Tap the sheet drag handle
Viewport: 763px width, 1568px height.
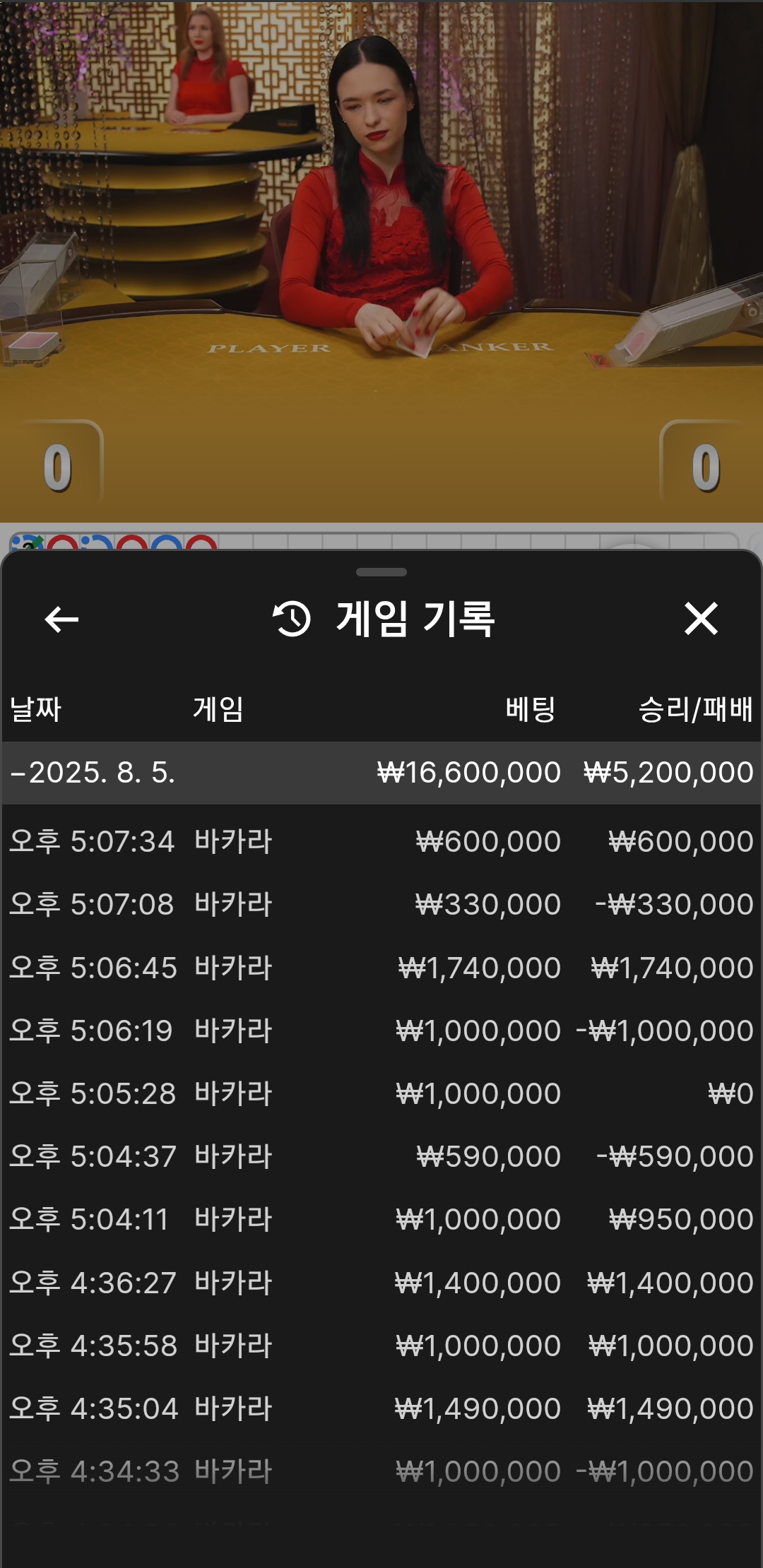pyautogui.click(x=381, y=572)
